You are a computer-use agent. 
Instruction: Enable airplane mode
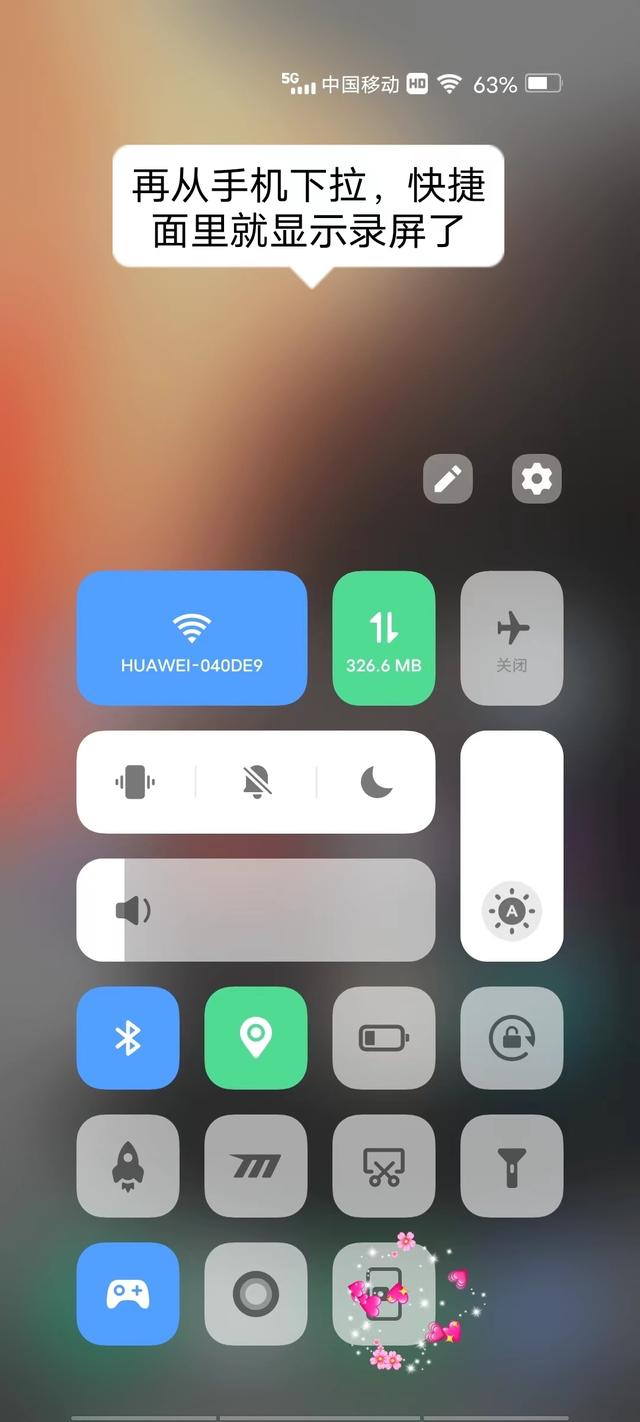point(512,638)
